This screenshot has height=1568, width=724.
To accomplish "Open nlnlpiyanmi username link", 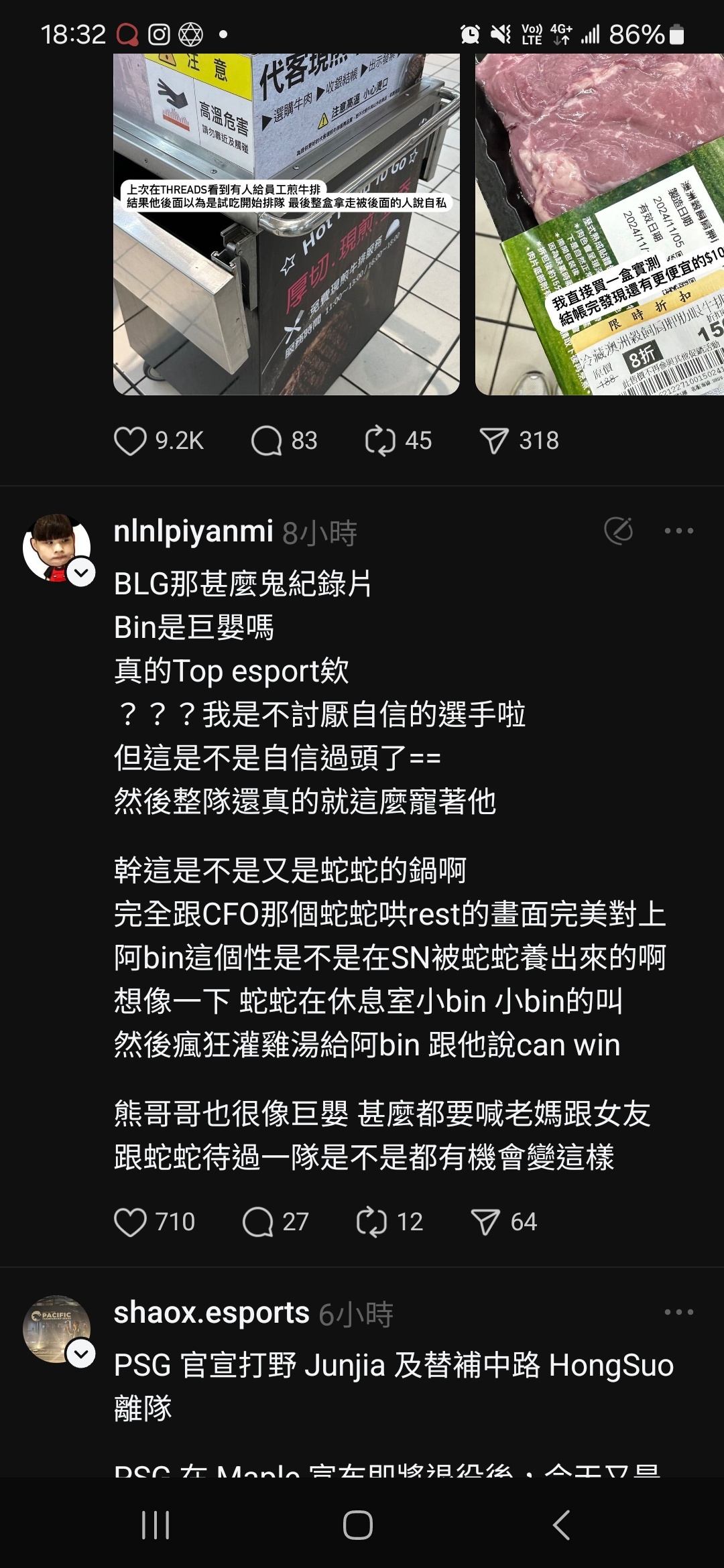I will pyautogui.click(x=193, y=531).
